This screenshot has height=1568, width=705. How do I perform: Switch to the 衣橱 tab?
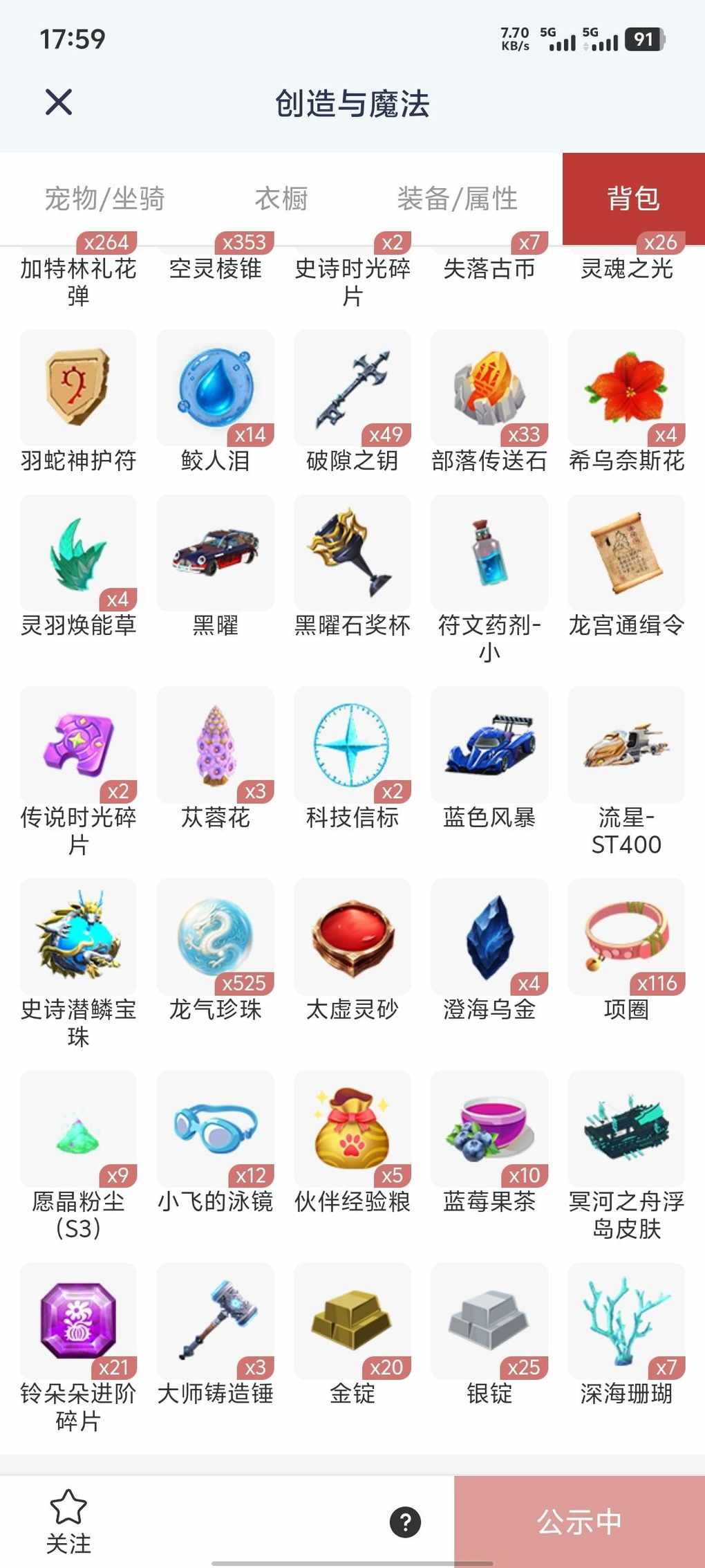(x=281, y=199)
